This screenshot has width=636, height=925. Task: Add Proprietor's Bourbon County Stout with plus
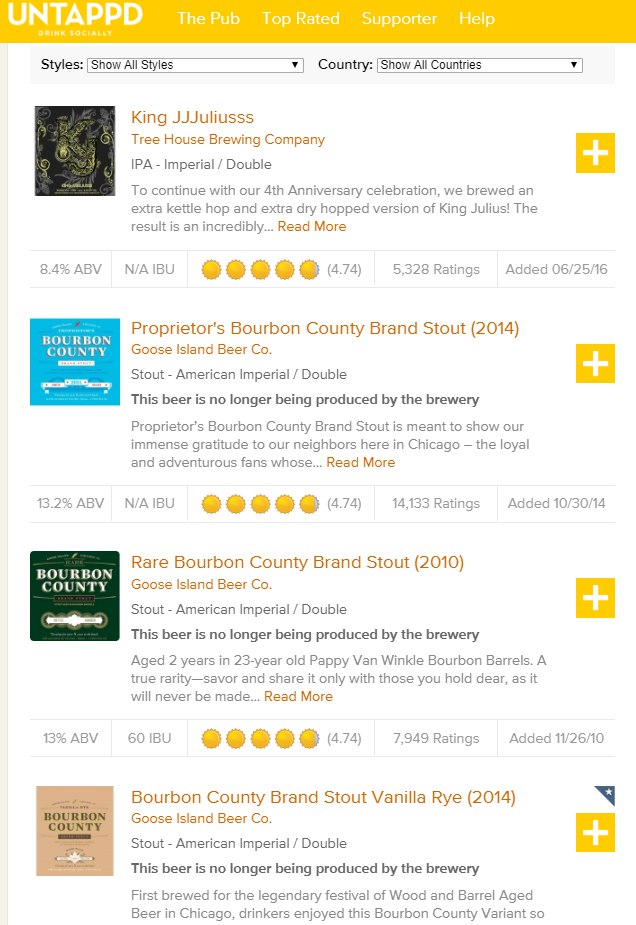[x=595, y=363]
